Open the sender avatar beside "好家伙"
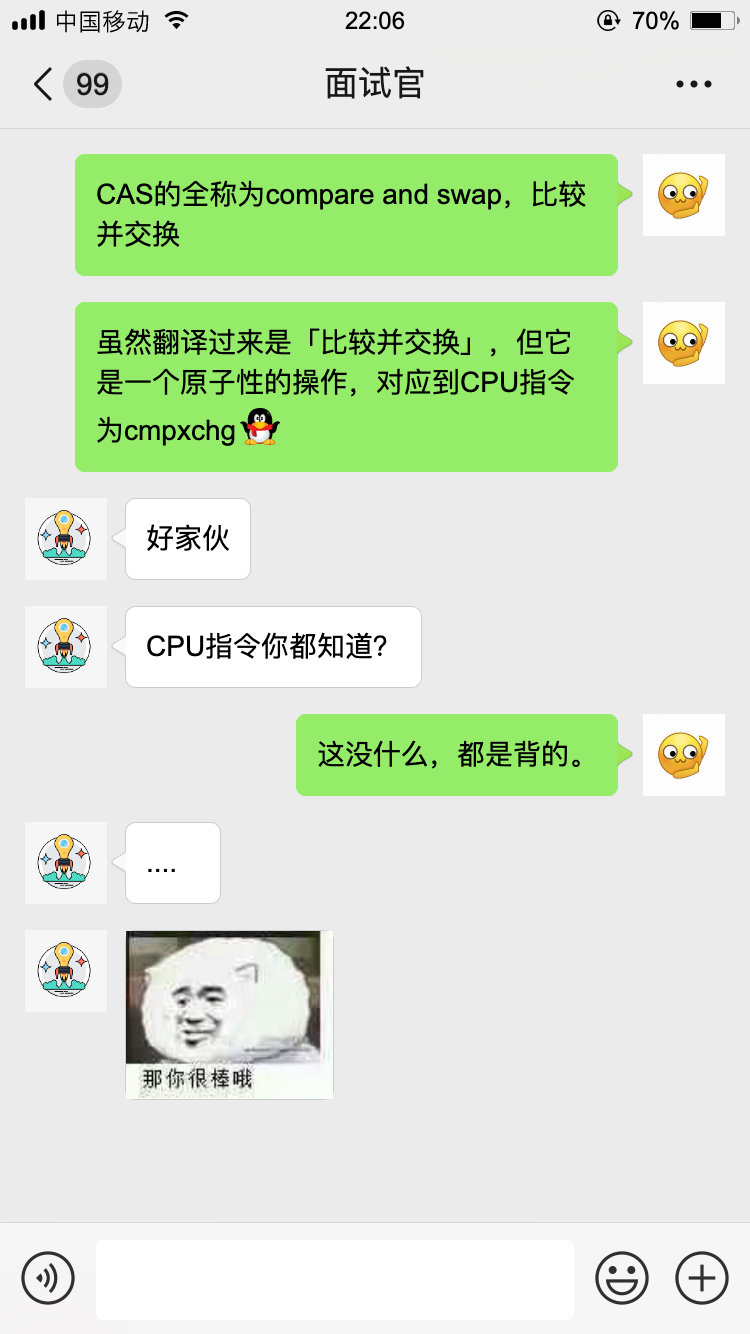Screen dimensions: 750x1334 [x=66, y=539]
